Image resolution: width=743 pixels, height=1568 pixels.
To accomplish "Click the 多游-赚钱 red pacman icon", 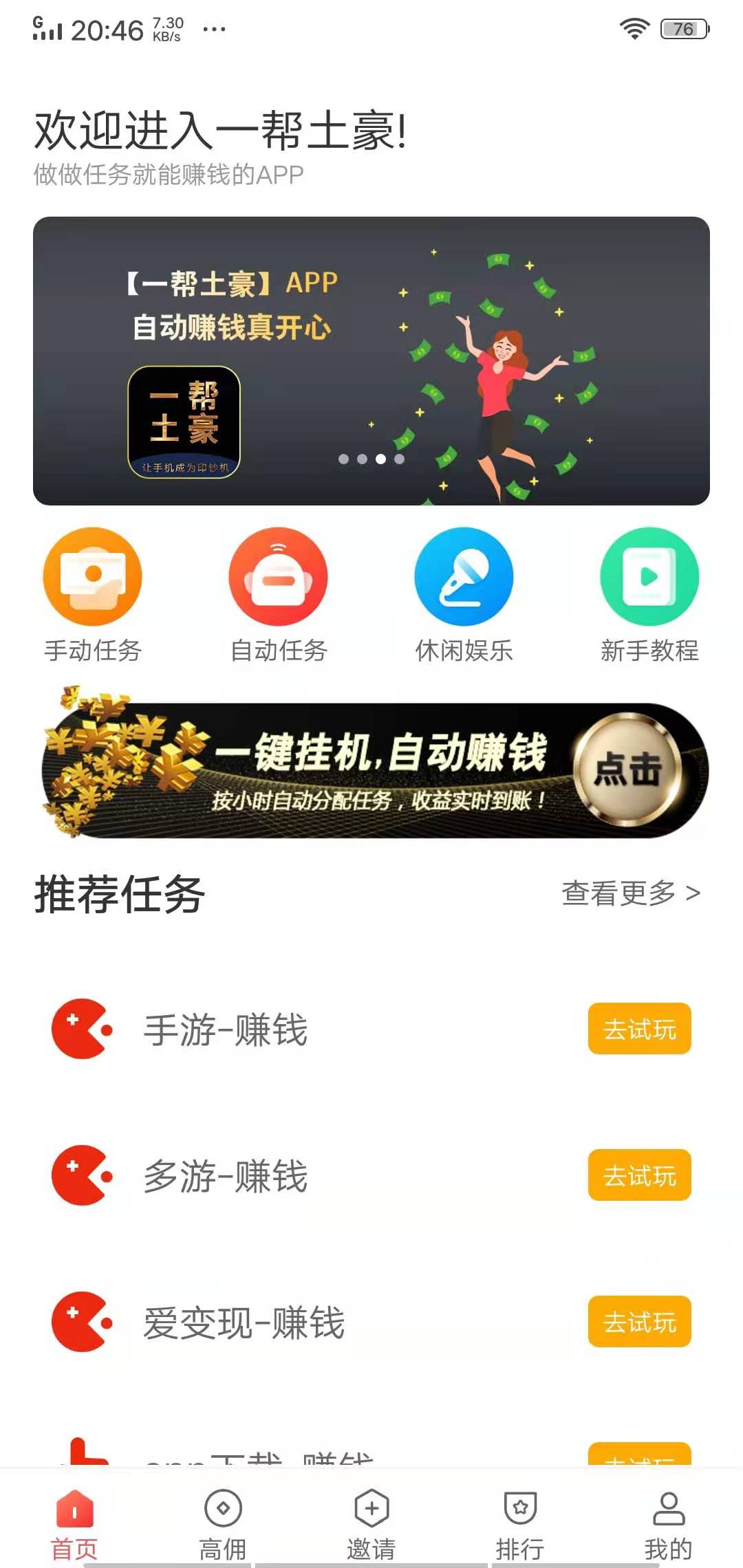I will [x=83, y=1176].
